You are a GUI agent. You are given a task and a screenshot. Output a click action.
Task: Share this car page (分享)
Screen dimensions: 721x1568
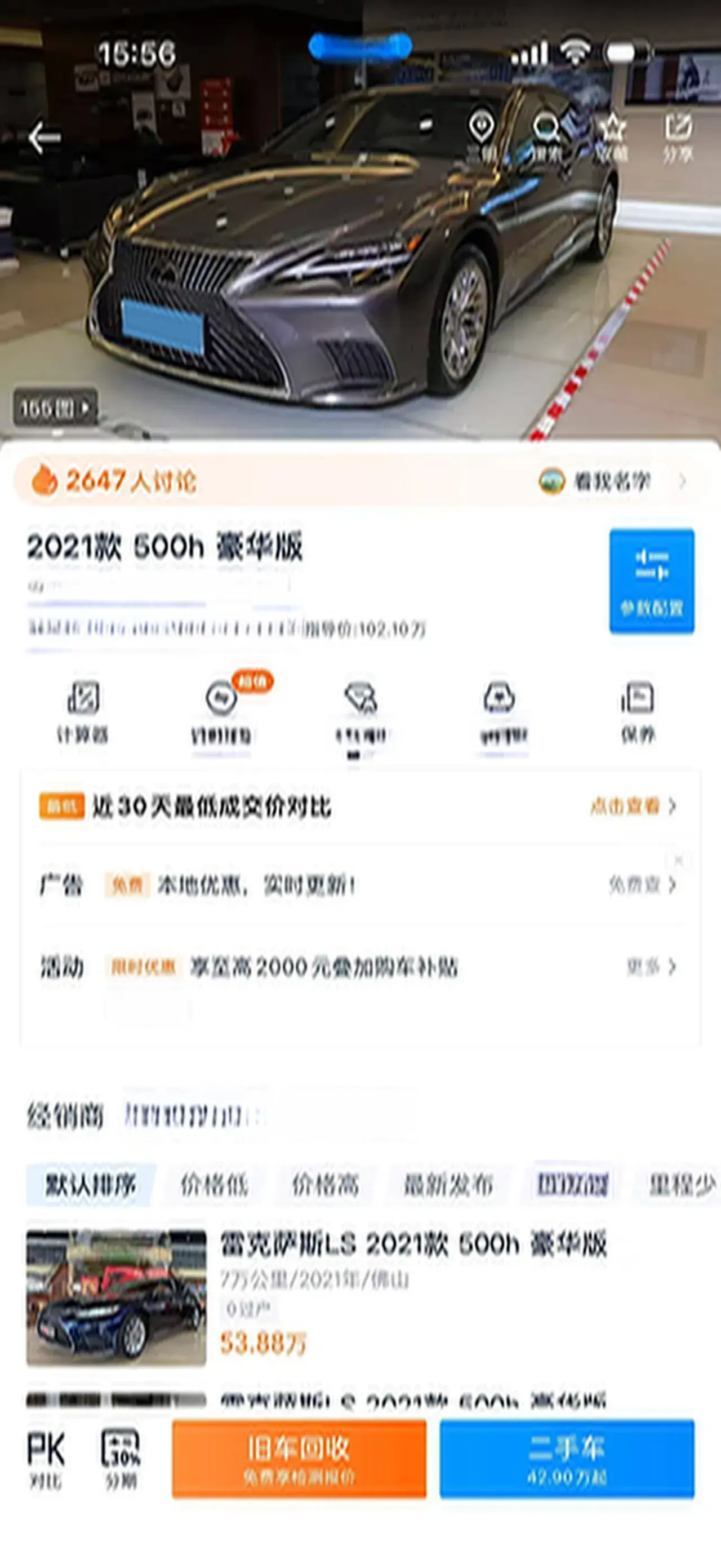tap(677, 138)
